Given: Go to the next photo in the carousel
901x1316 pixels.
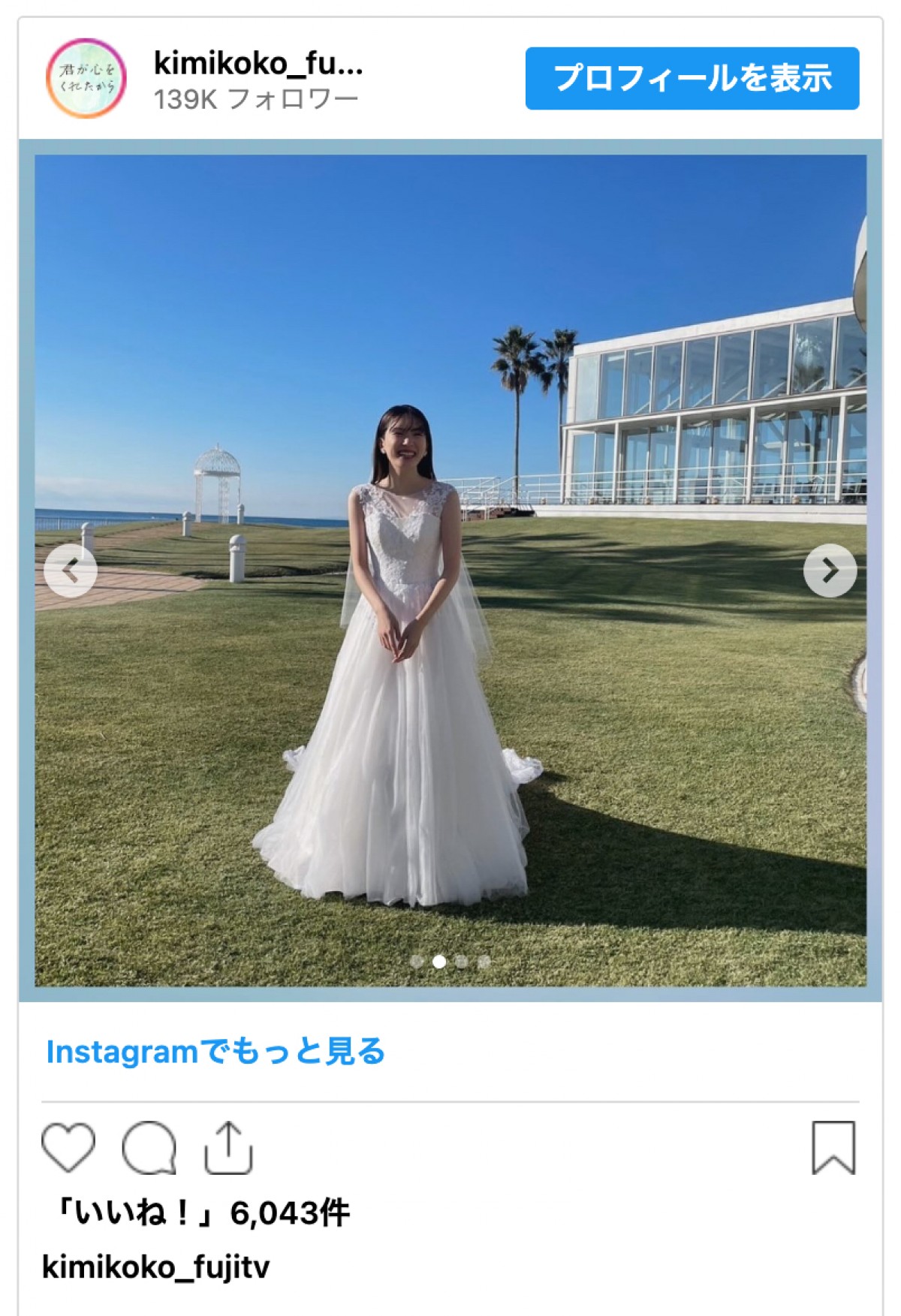Looking at the screenshot, I should pyautogui.click(x=830, y=571).
